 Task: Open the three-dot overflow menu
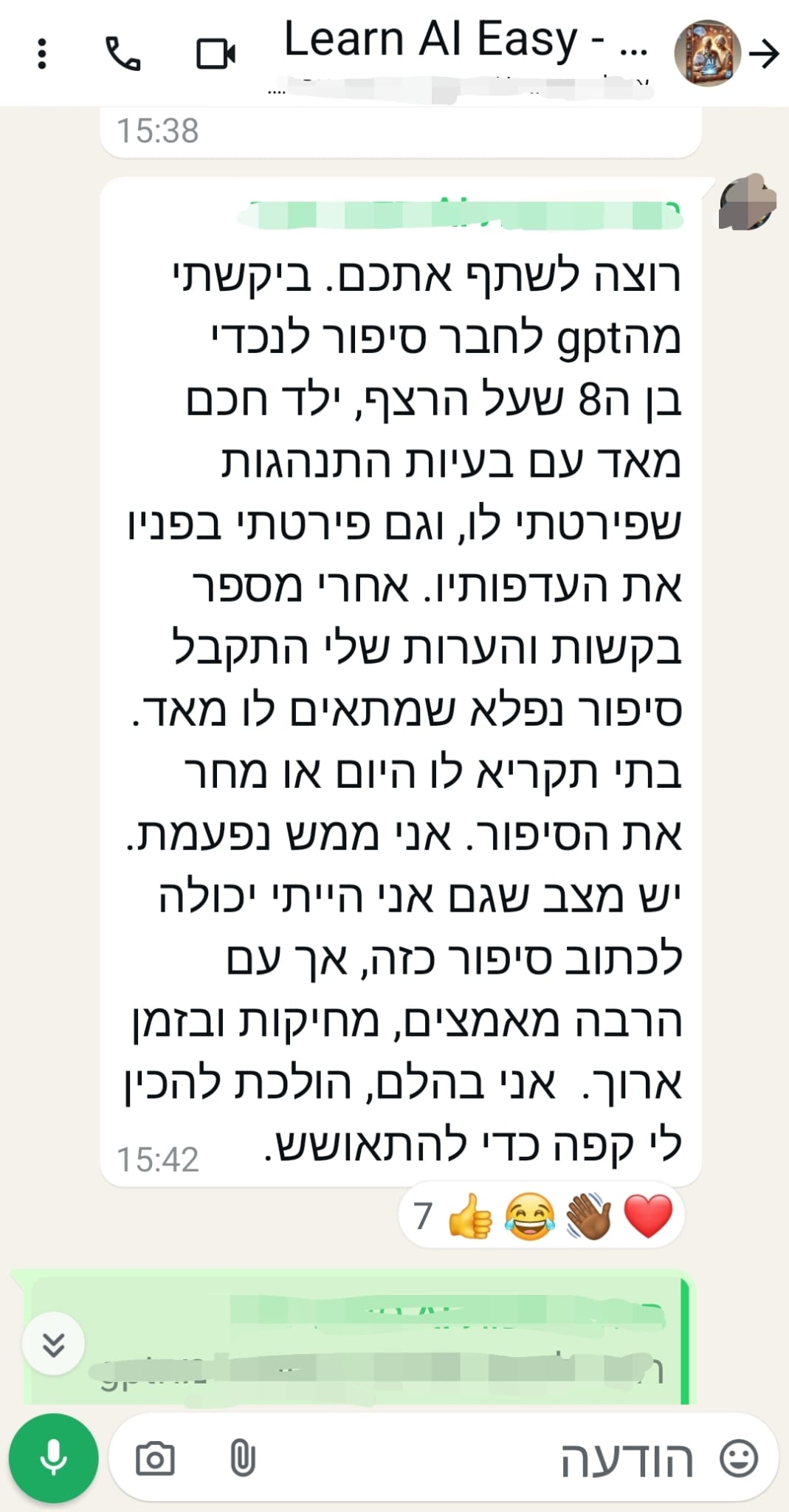(42, 54)
